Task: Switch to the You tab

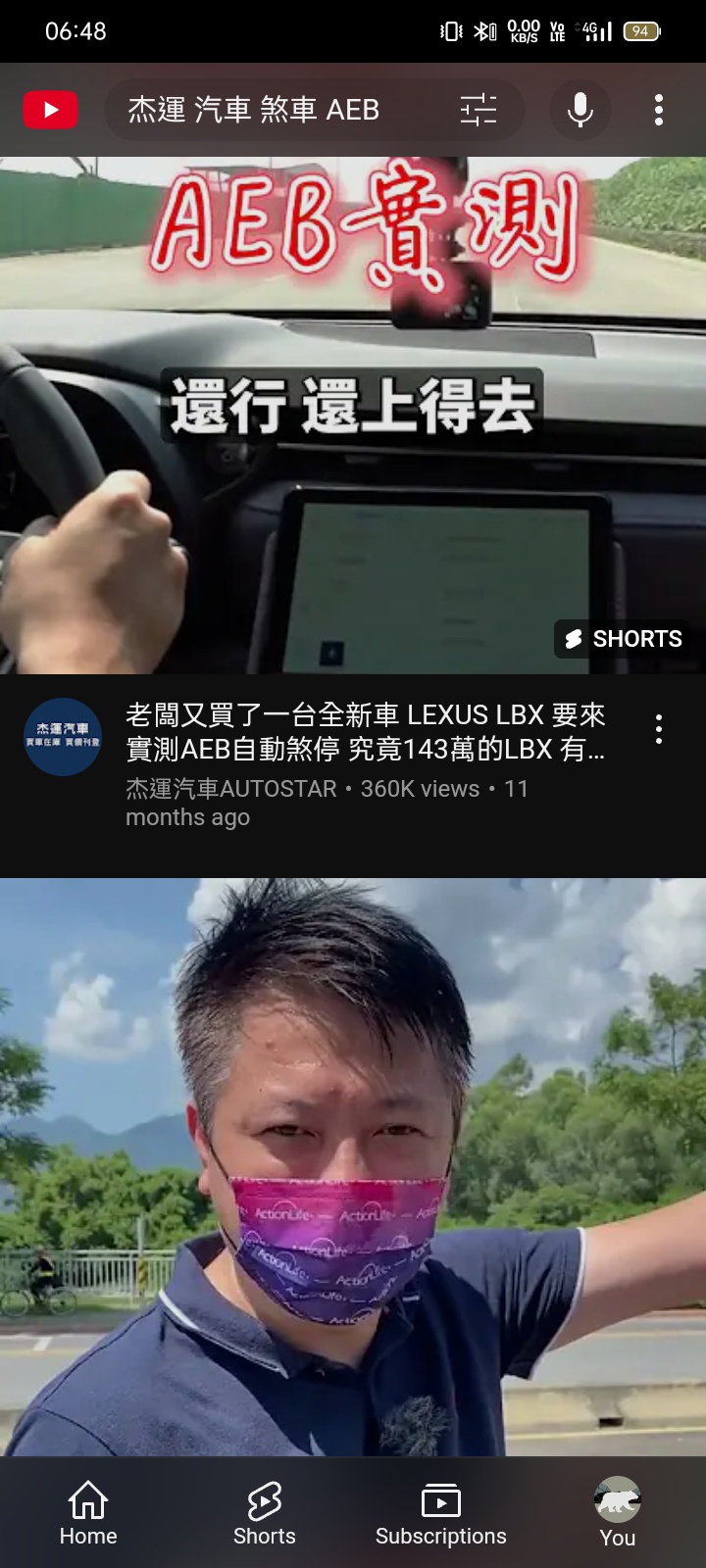Action: pos(618,1513)
